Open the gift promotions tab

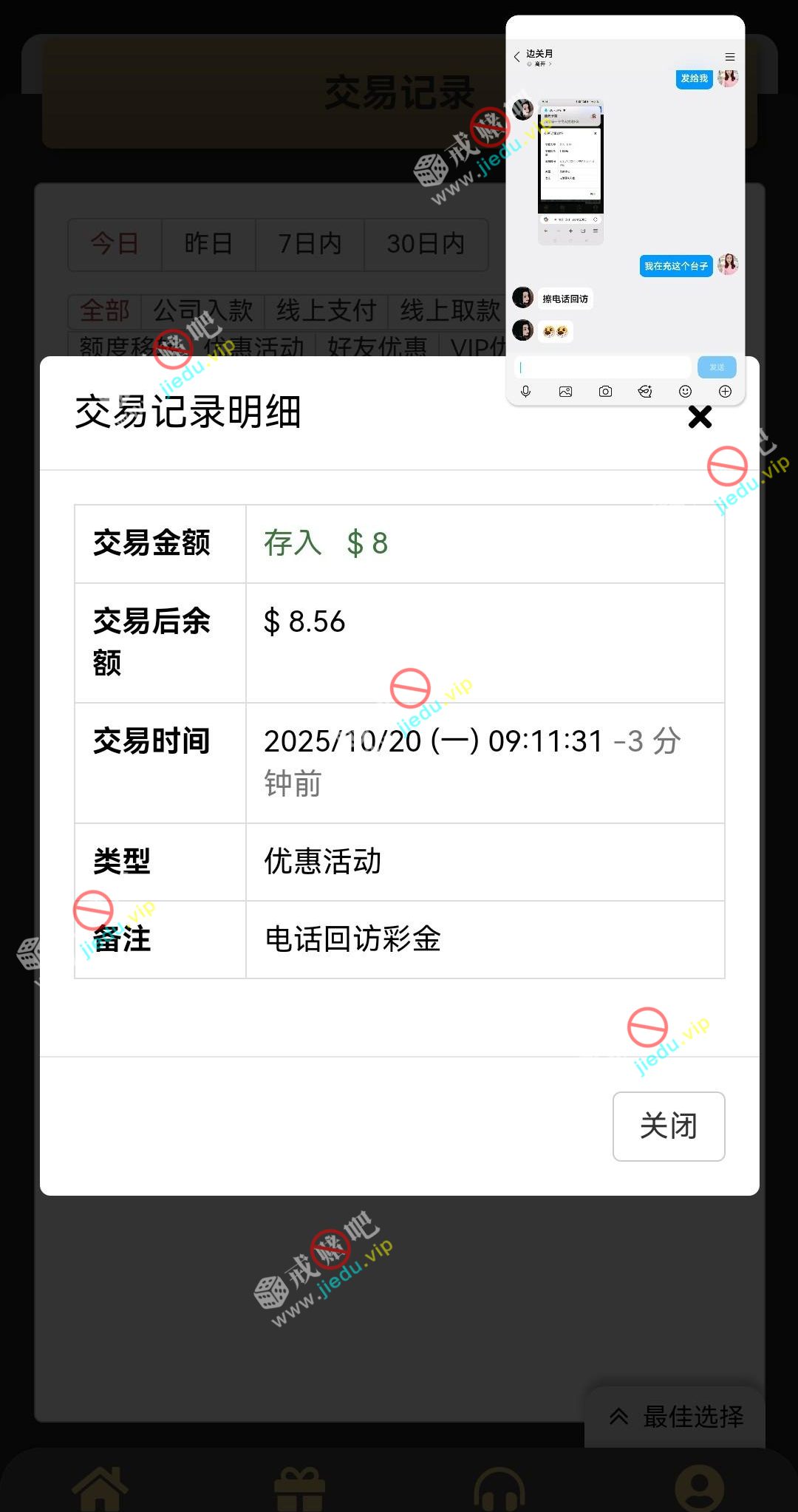[x=299, y=1488]
